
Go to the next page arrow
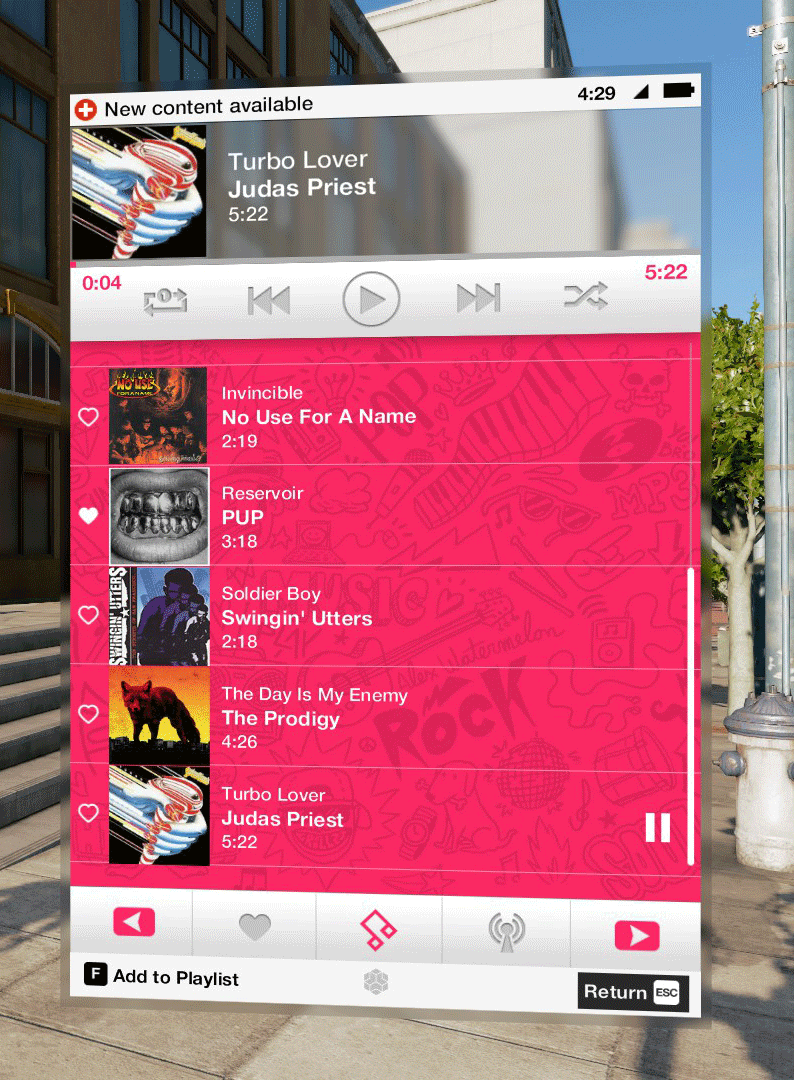(x=636, y=936)
